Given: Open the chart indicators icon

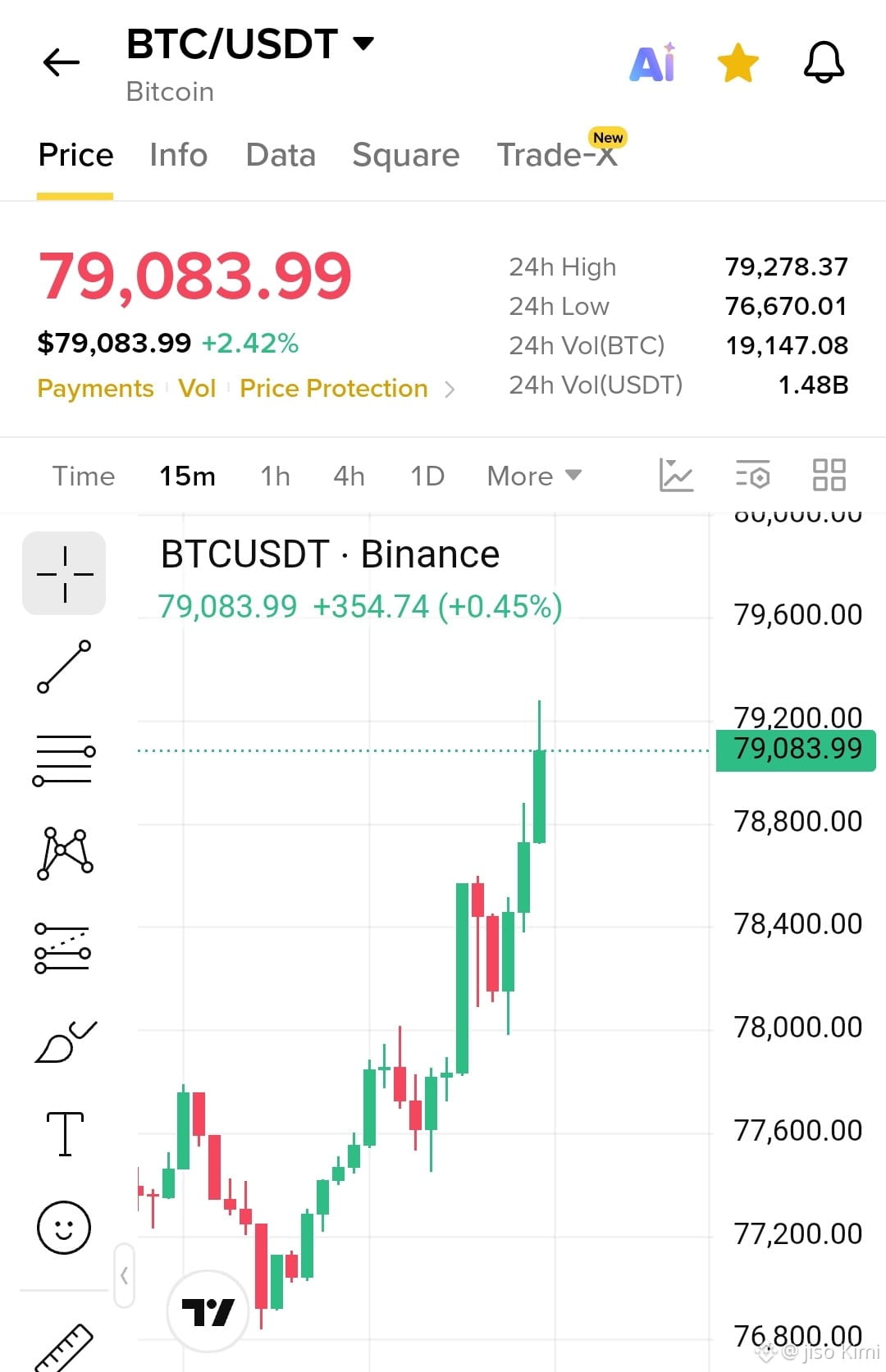Looking at the screenshot, I should pos(676,475).
